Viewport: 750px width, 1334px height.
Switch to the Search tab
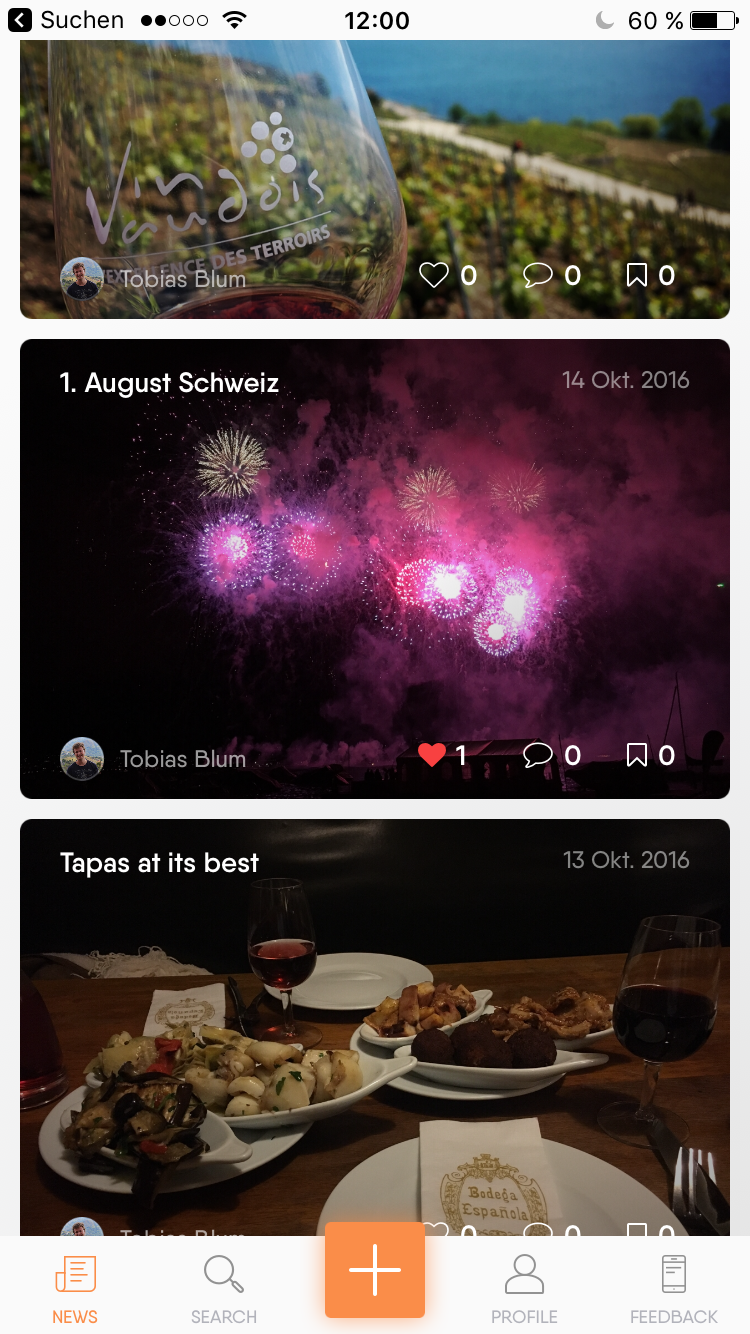[224, 1290]
